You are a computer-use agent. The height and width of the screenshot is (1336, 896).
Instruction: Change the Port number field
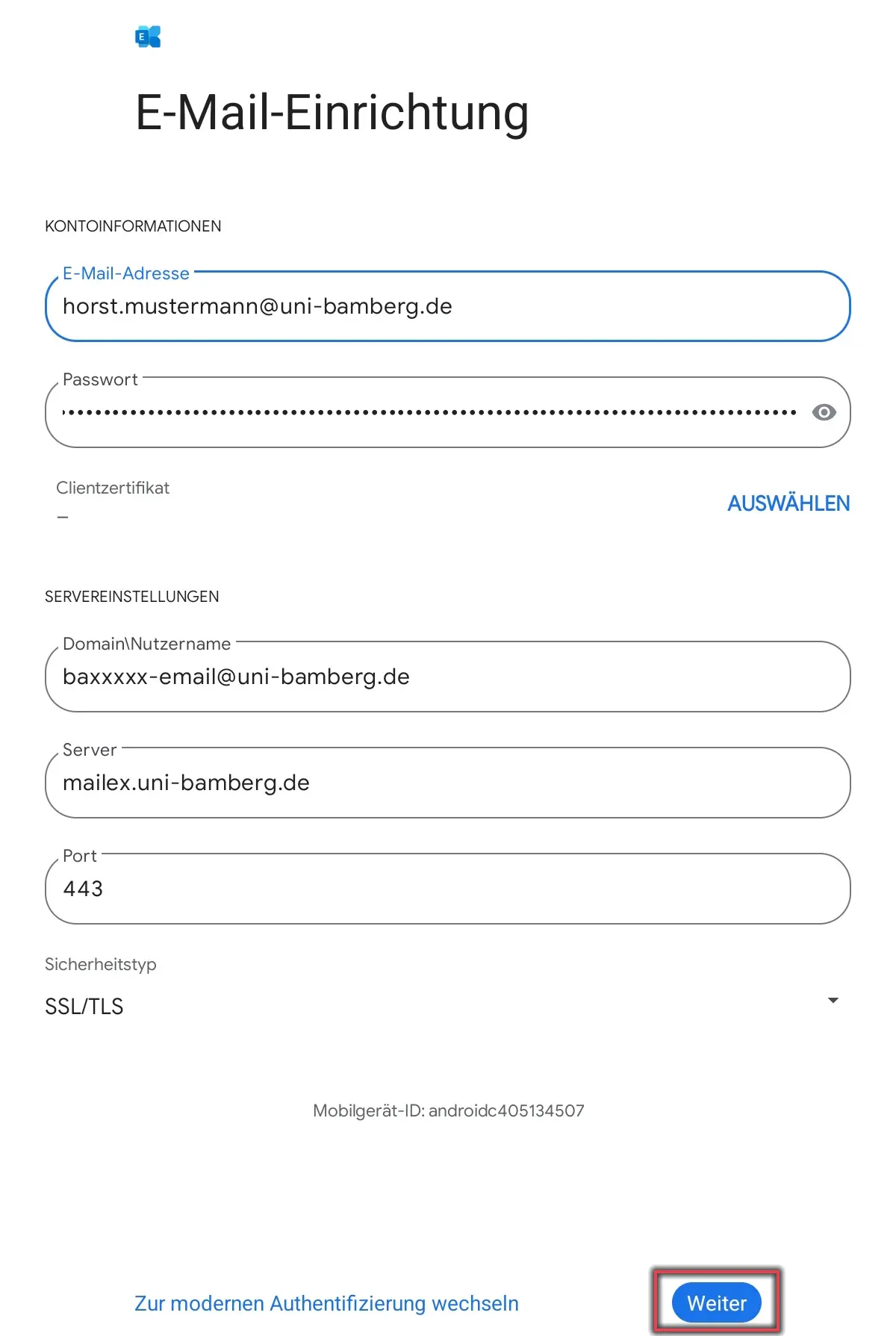tap(448, 889)
